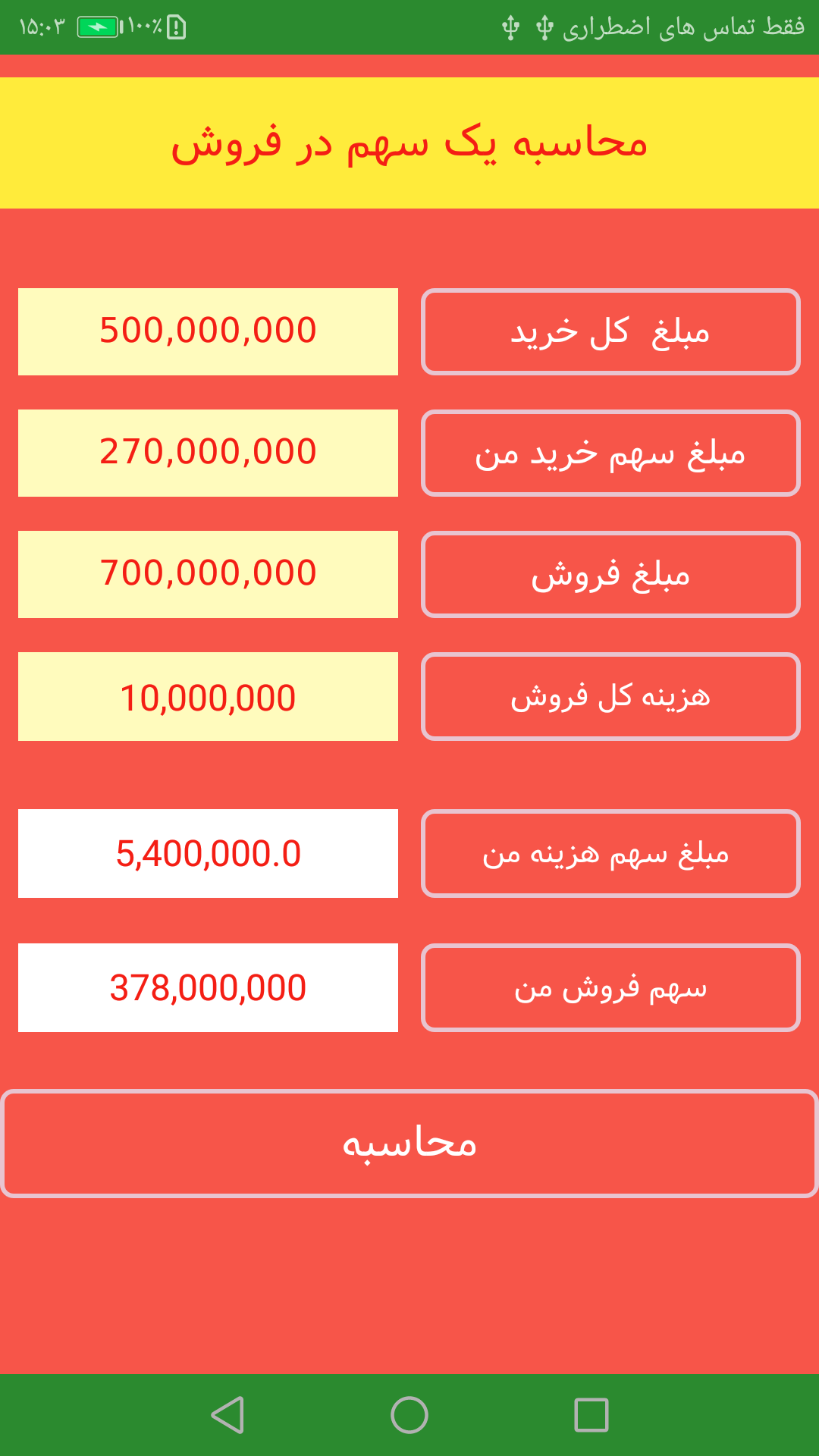Edit the 270,000,000 input field

click(x=208, y=453)
